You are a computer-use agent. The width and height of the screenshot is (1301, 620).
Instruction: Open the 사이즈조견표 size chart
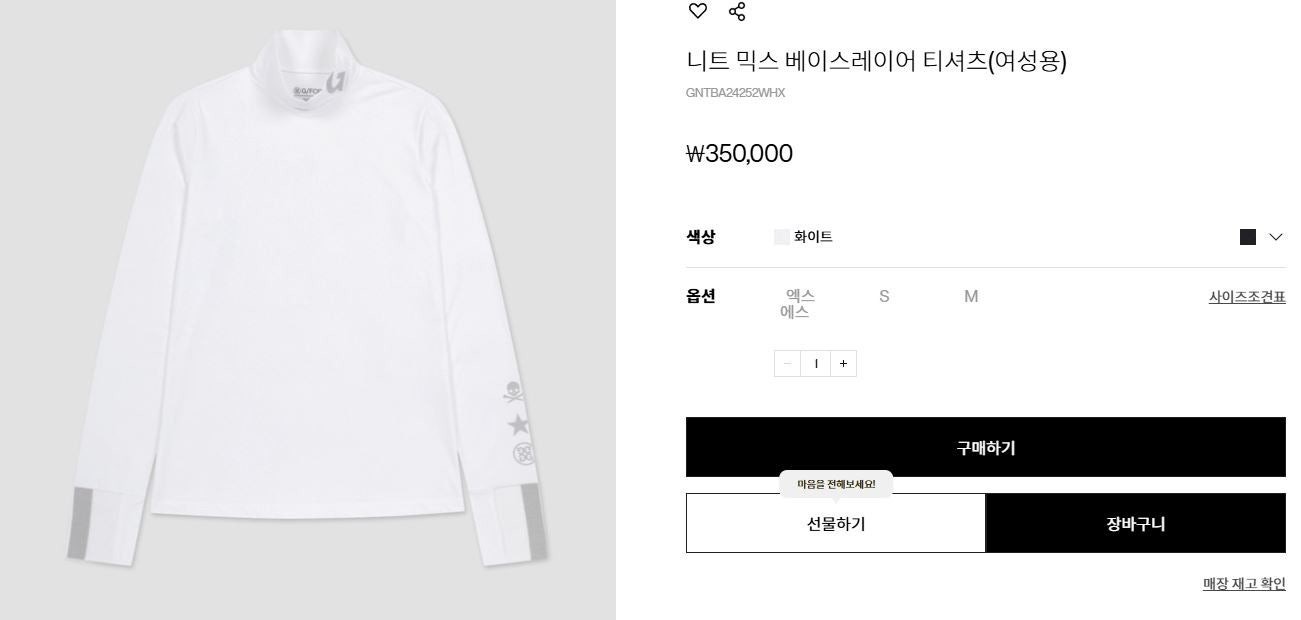pos(1246,297)
